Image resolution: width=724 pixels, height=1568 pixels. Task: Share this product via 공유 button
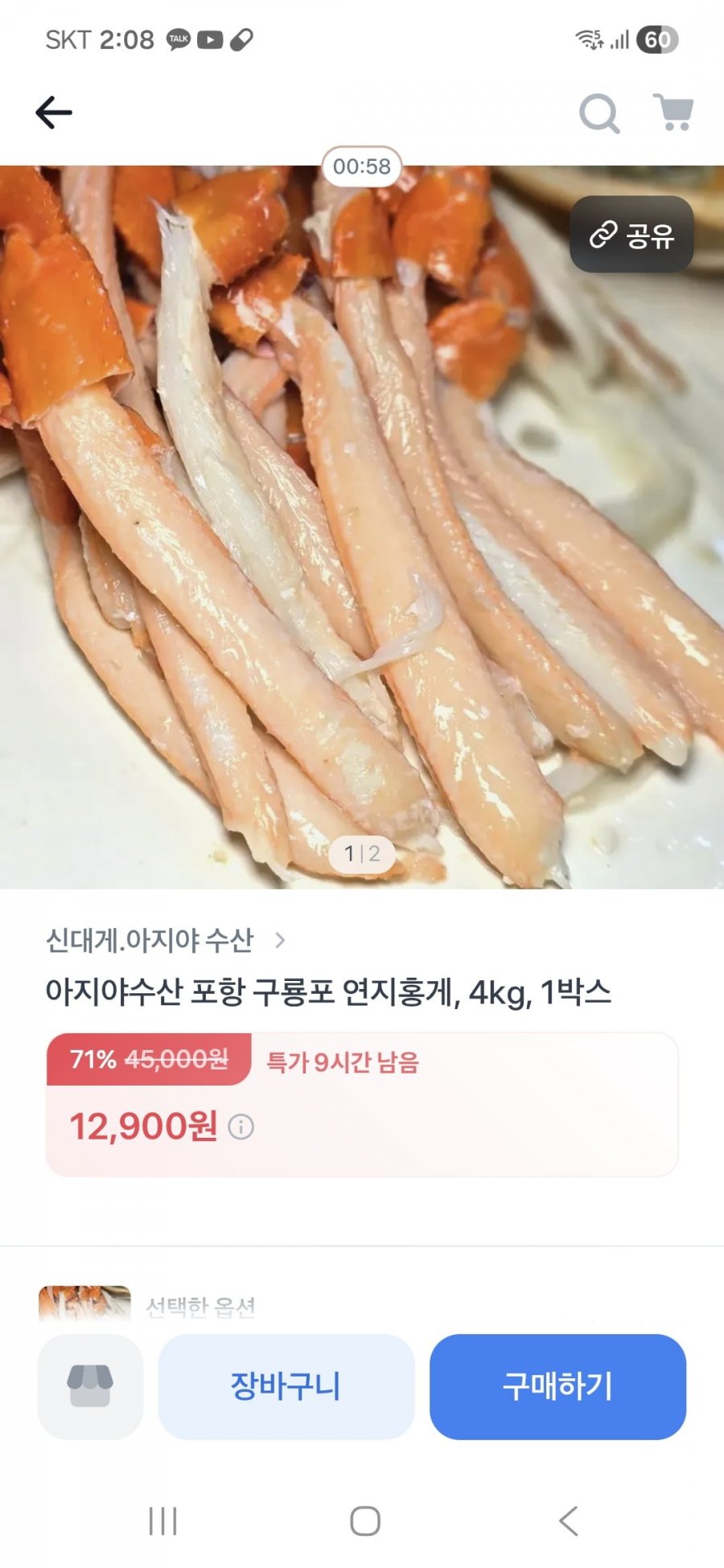coord(631,235)
